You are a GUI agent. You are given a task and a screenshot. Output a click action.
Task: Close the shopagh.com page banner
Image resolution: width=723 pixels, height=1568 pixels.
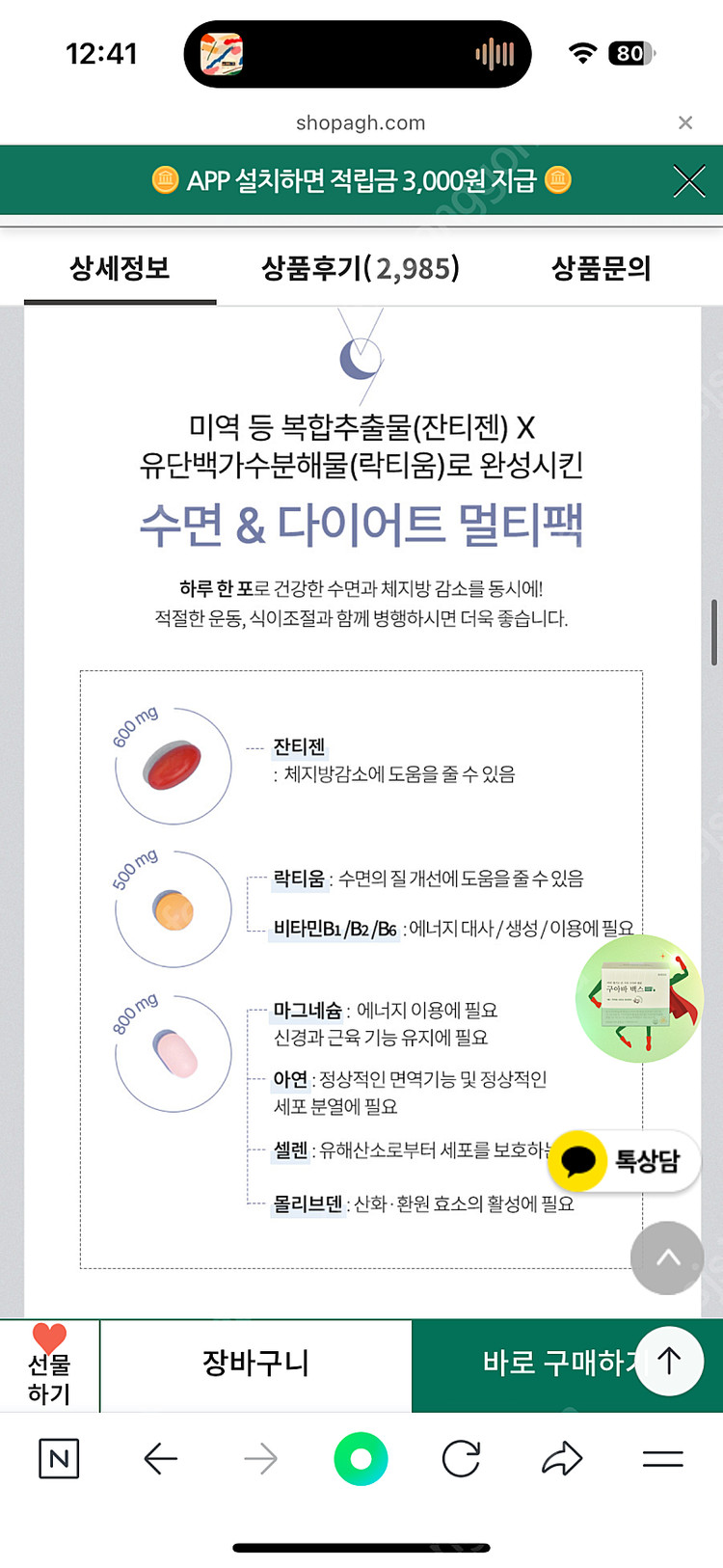(685, 122)
